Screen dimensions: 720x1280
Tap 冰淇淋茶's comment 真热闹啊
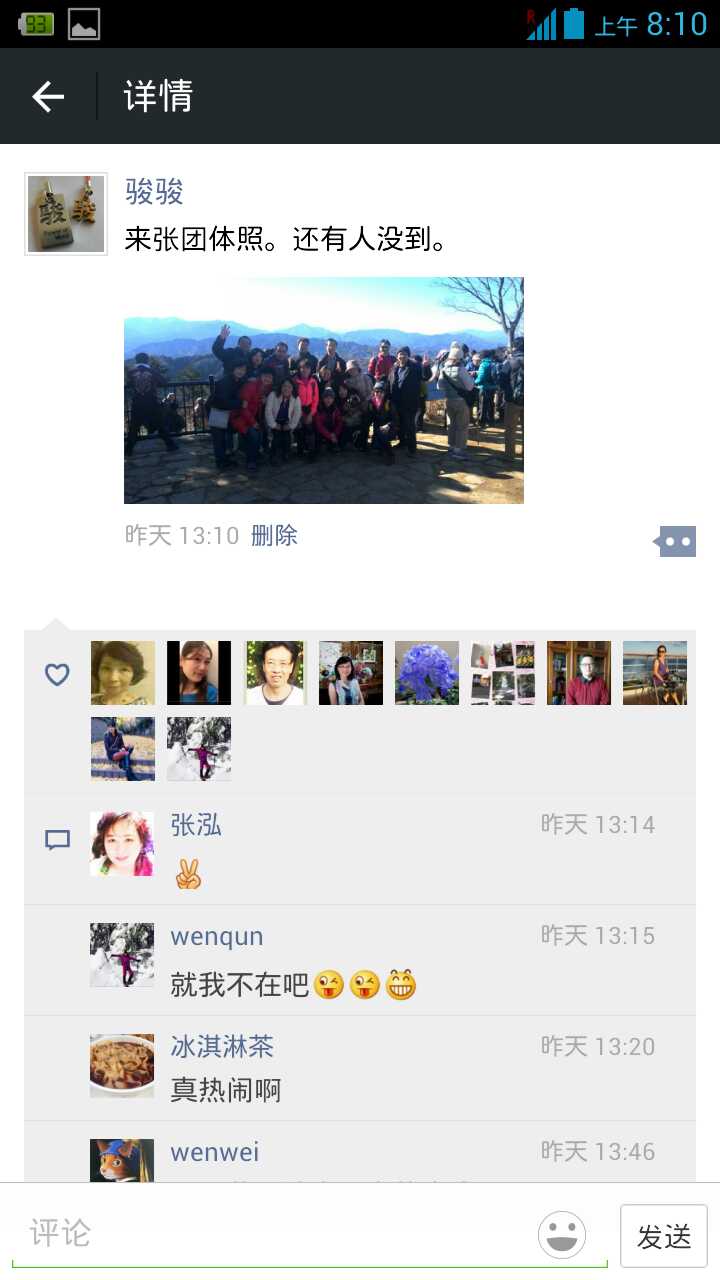coord(226,1089)
